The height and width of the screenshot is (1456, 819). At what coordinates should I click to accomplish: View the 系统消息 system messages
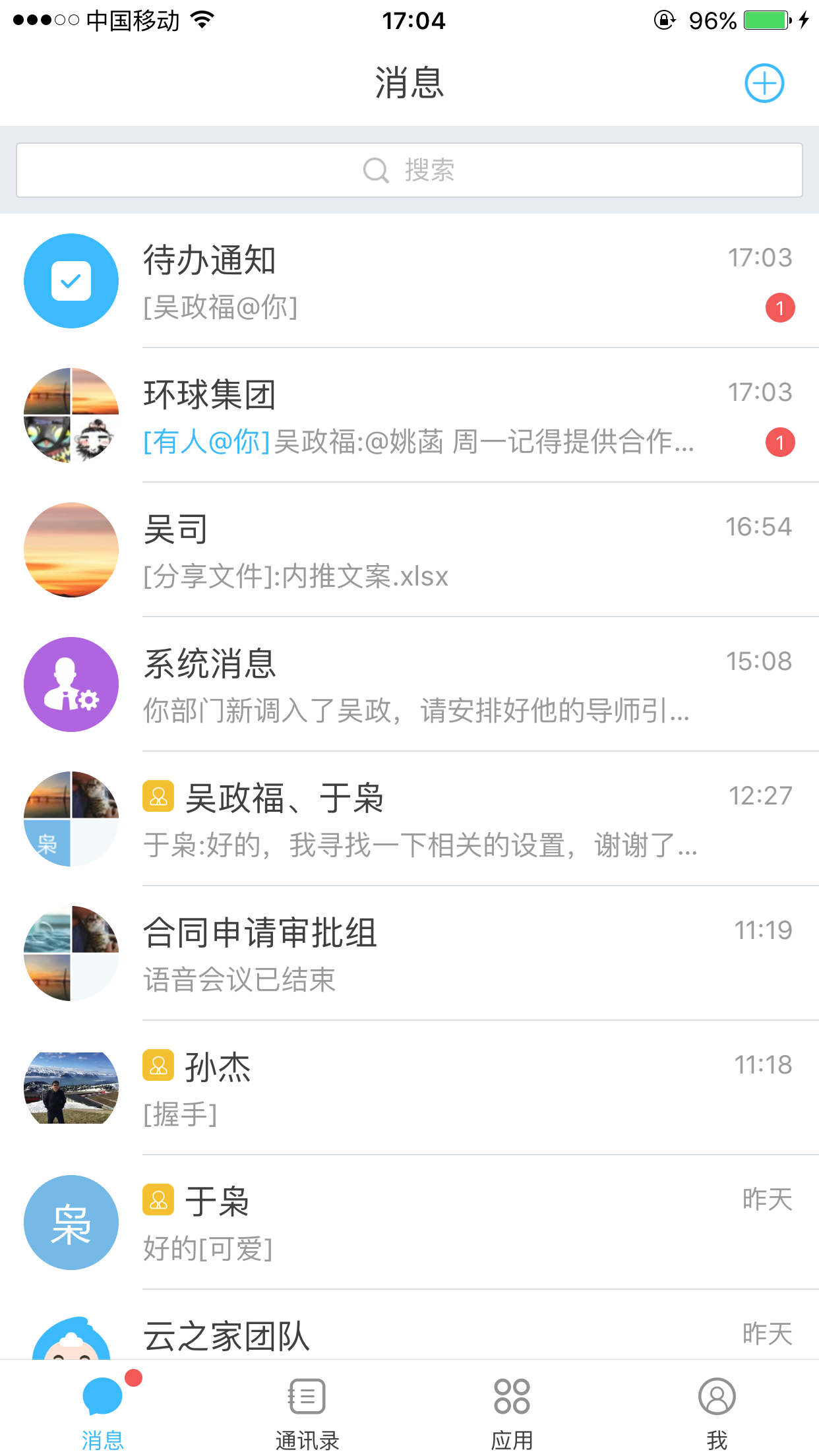[422, 685]
